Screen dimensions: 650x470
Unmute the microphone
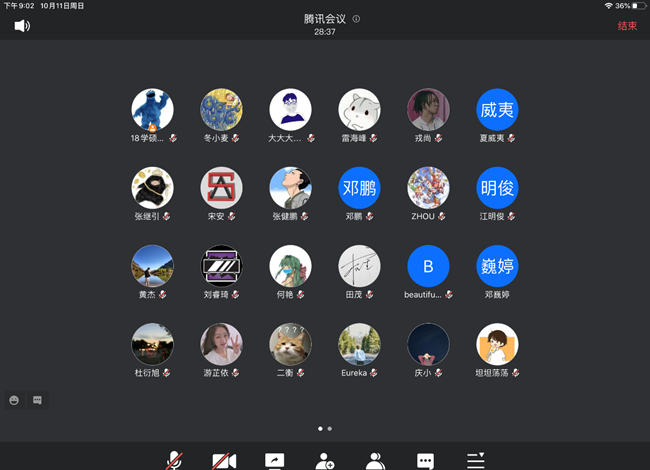click(x=175, y=460)
